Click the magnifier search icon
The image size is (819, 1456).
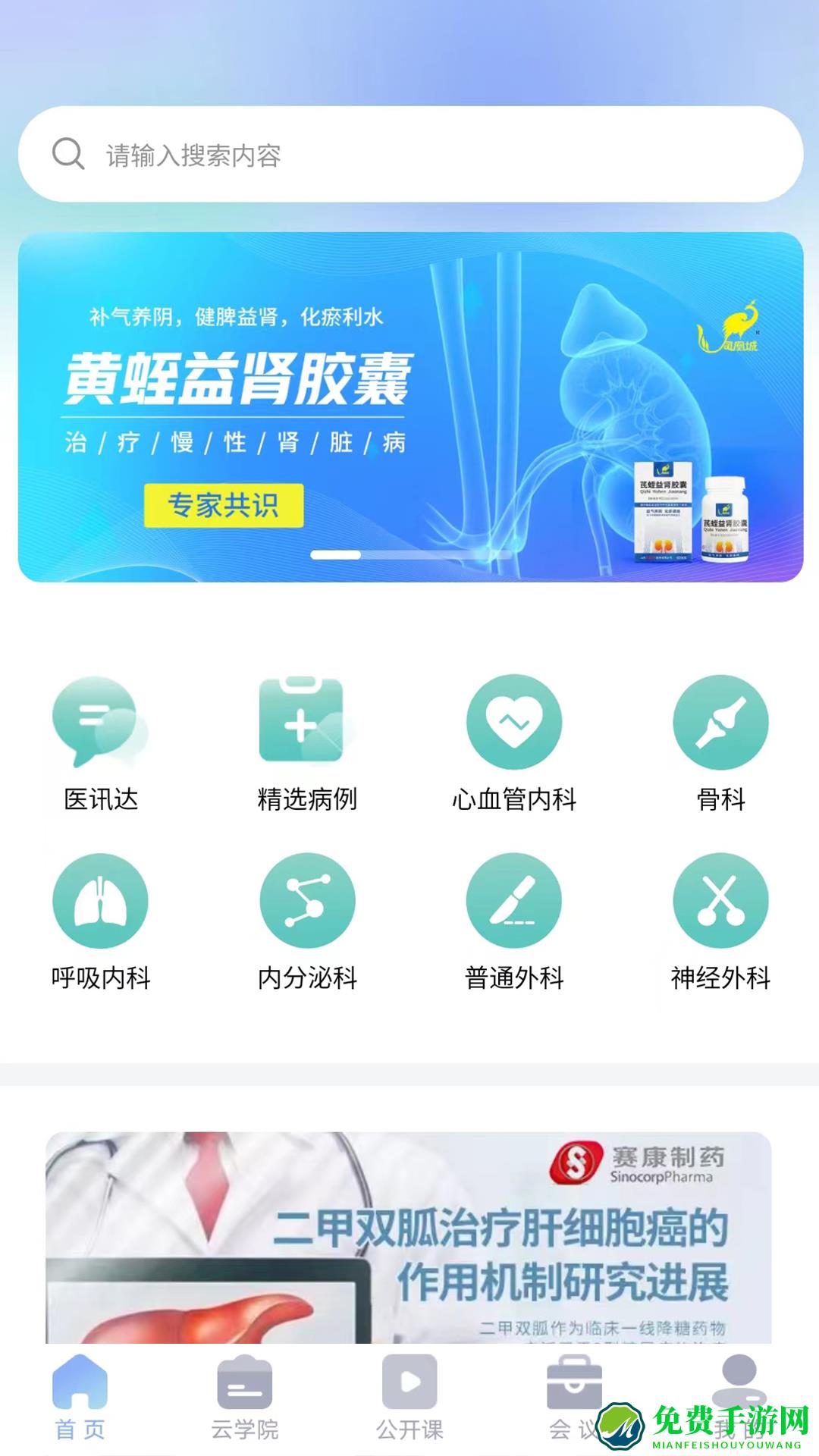(x=68, y=154)
